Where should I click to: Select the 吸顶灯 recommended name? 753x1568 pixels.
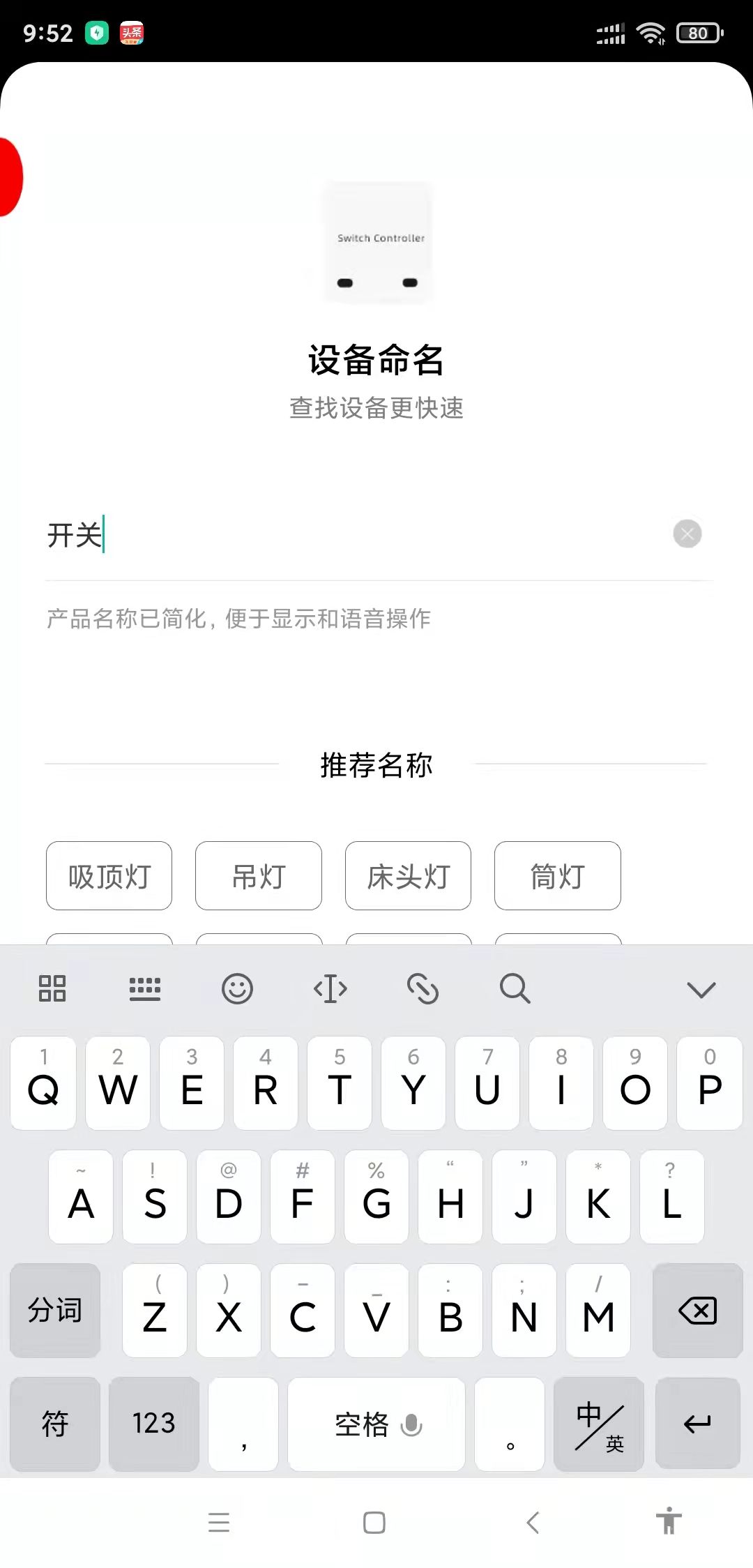pos(109,875)
